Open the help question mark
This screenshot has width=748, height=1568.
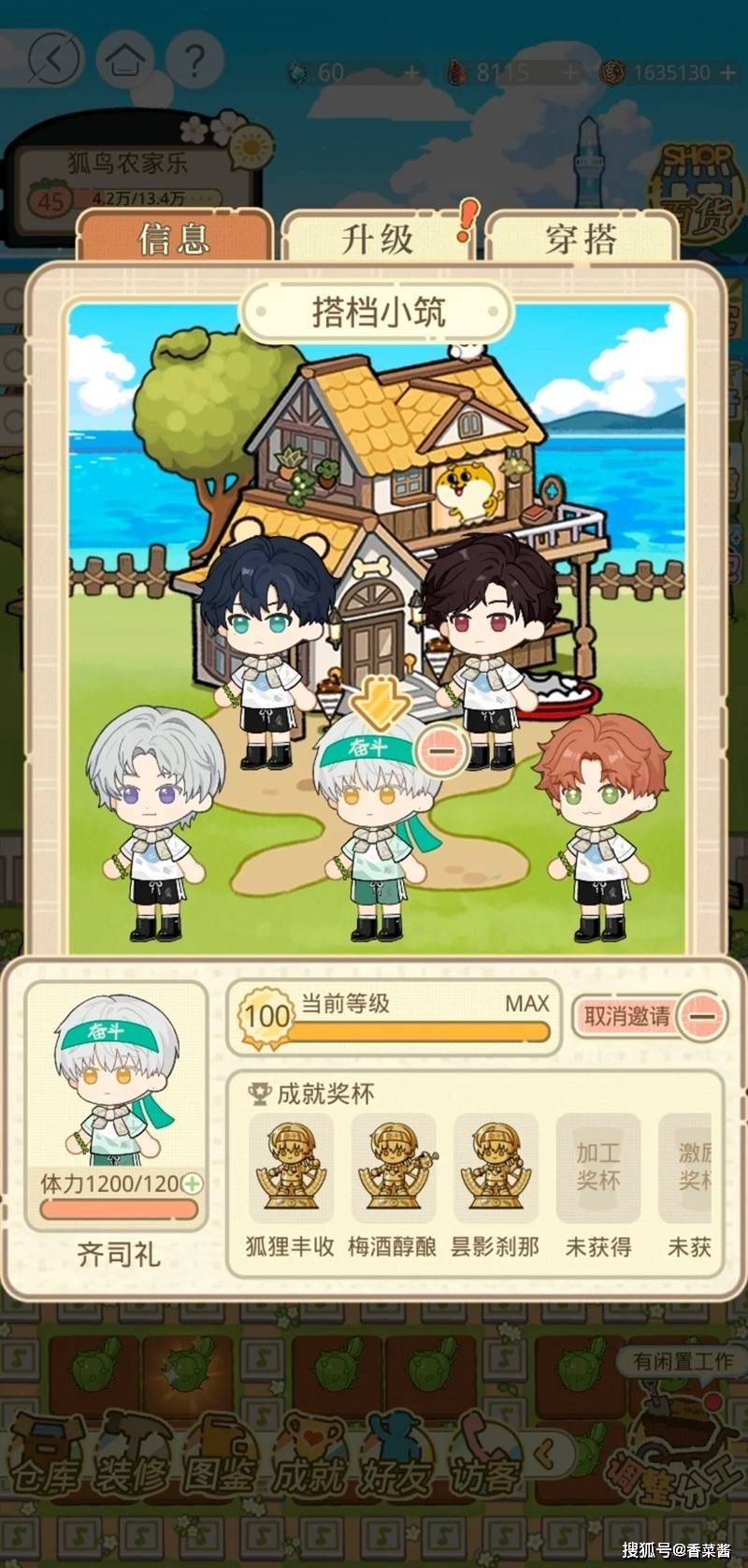pyautogui.click(x=194, y=60)
